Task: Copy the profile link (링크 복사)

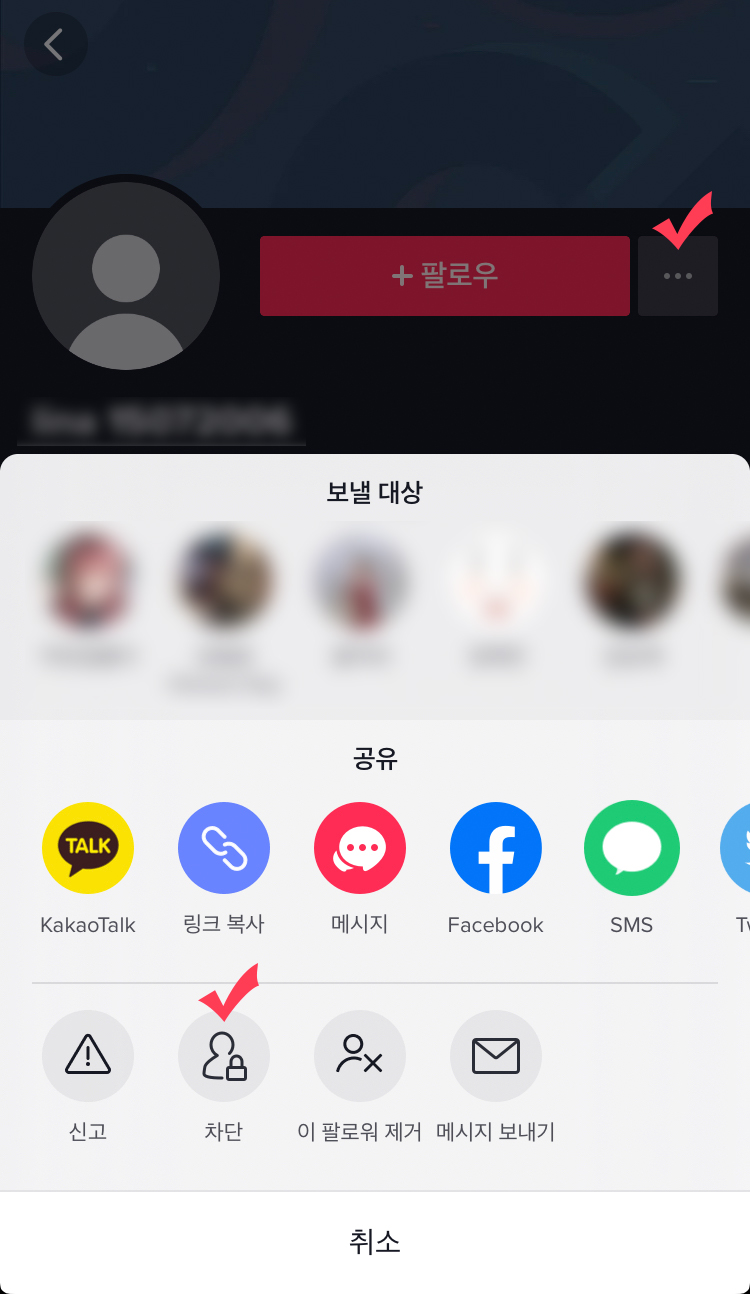Action: (224, 849)
